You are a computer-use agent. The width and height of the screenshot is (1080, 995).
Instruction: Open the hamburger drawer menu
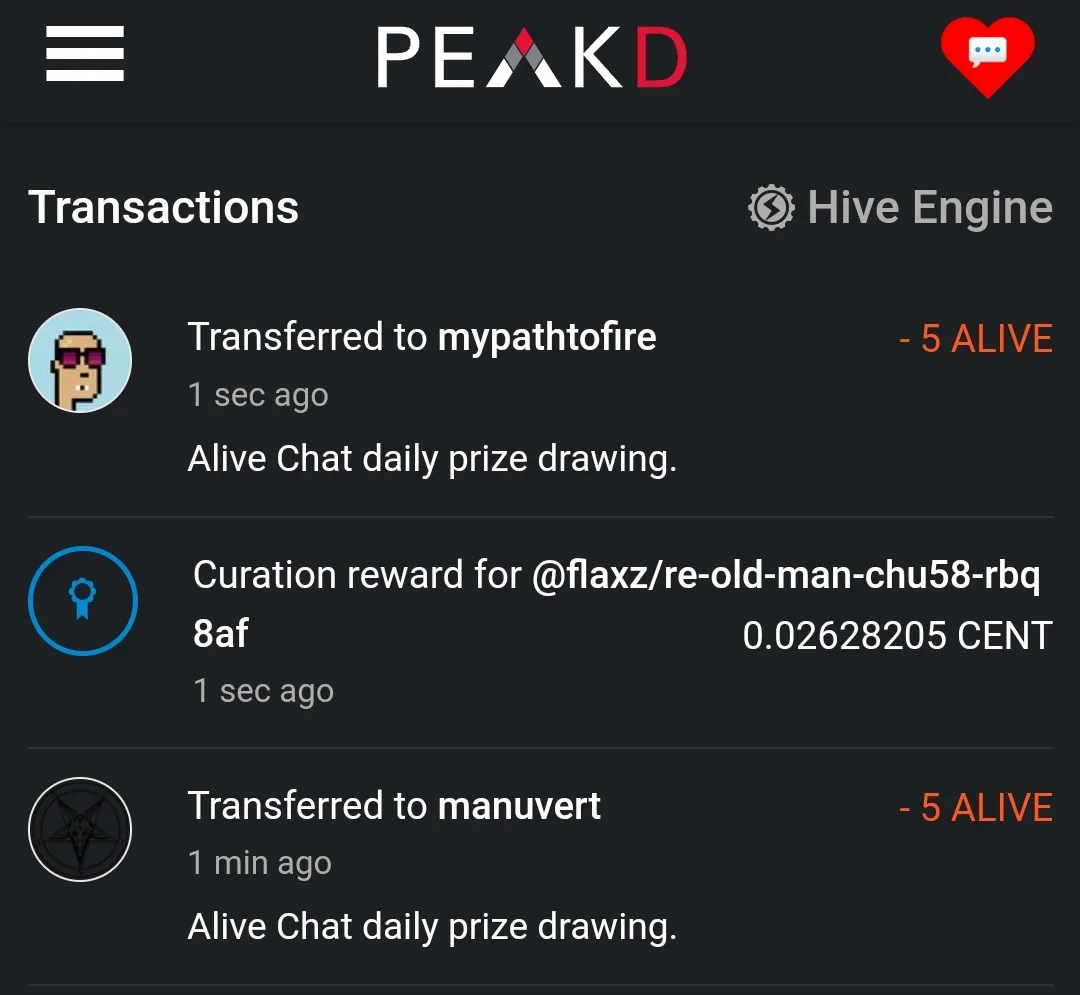85,54
